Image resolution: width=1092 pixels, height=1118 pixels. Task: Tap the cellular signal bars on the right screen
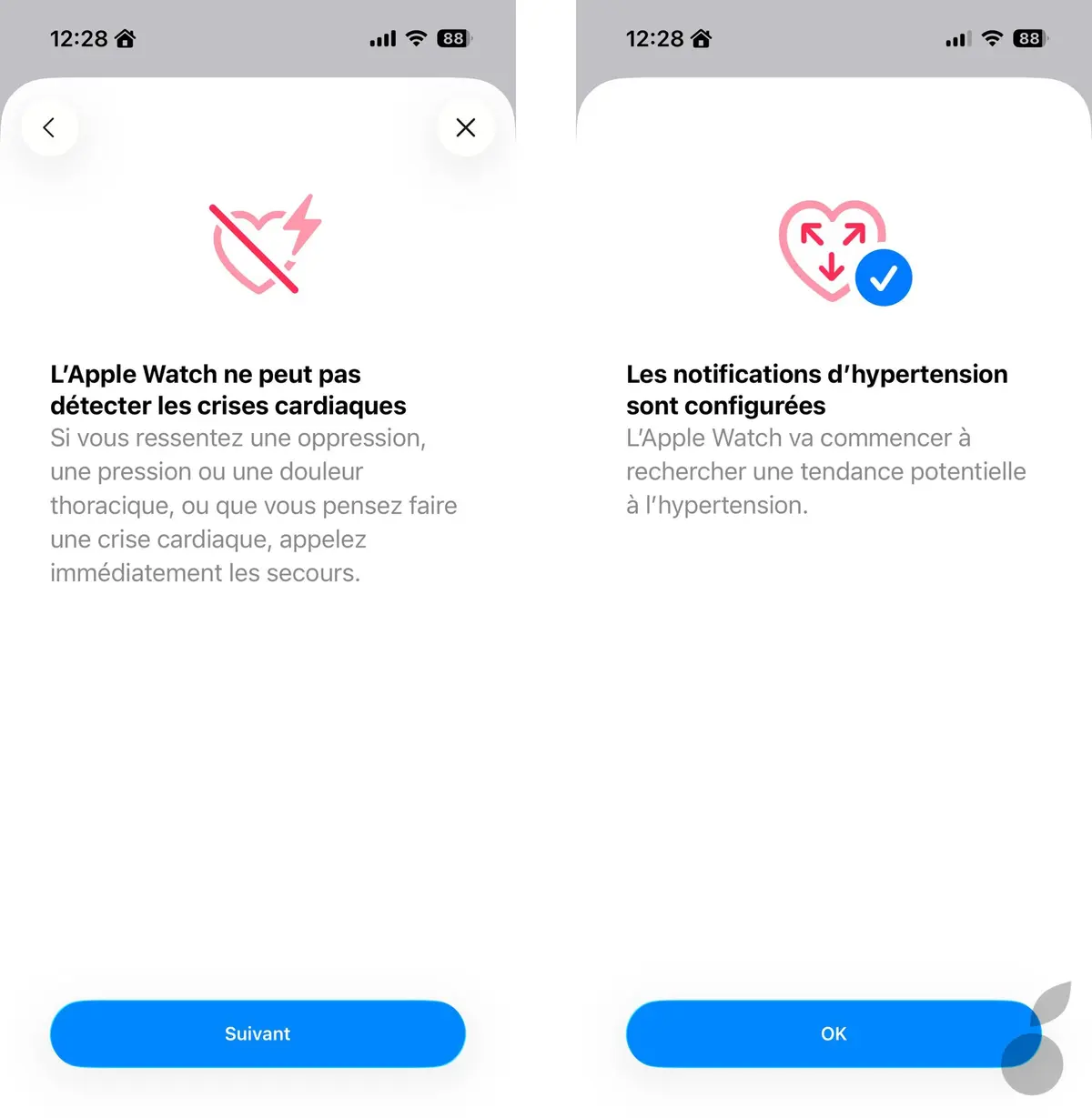(x=957, y=38)
